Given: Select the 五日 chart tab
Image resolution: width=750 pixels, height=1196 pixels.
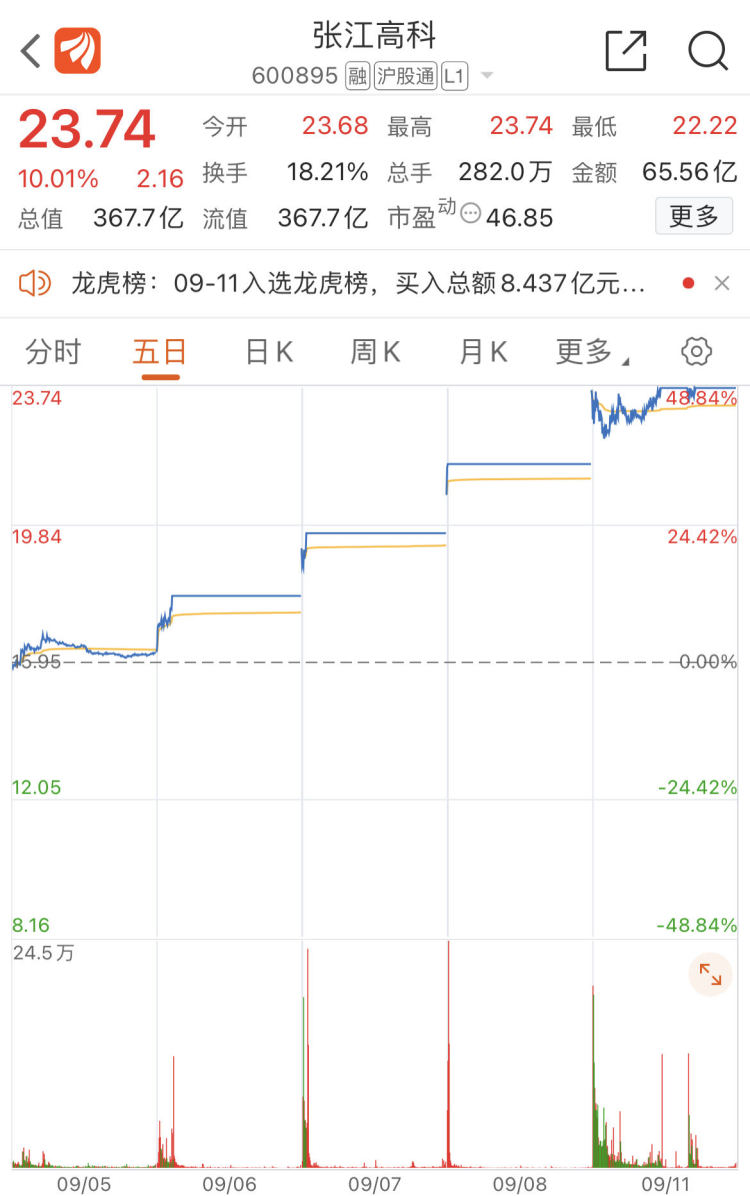Looking at the screenshot, I should [160, 352].
